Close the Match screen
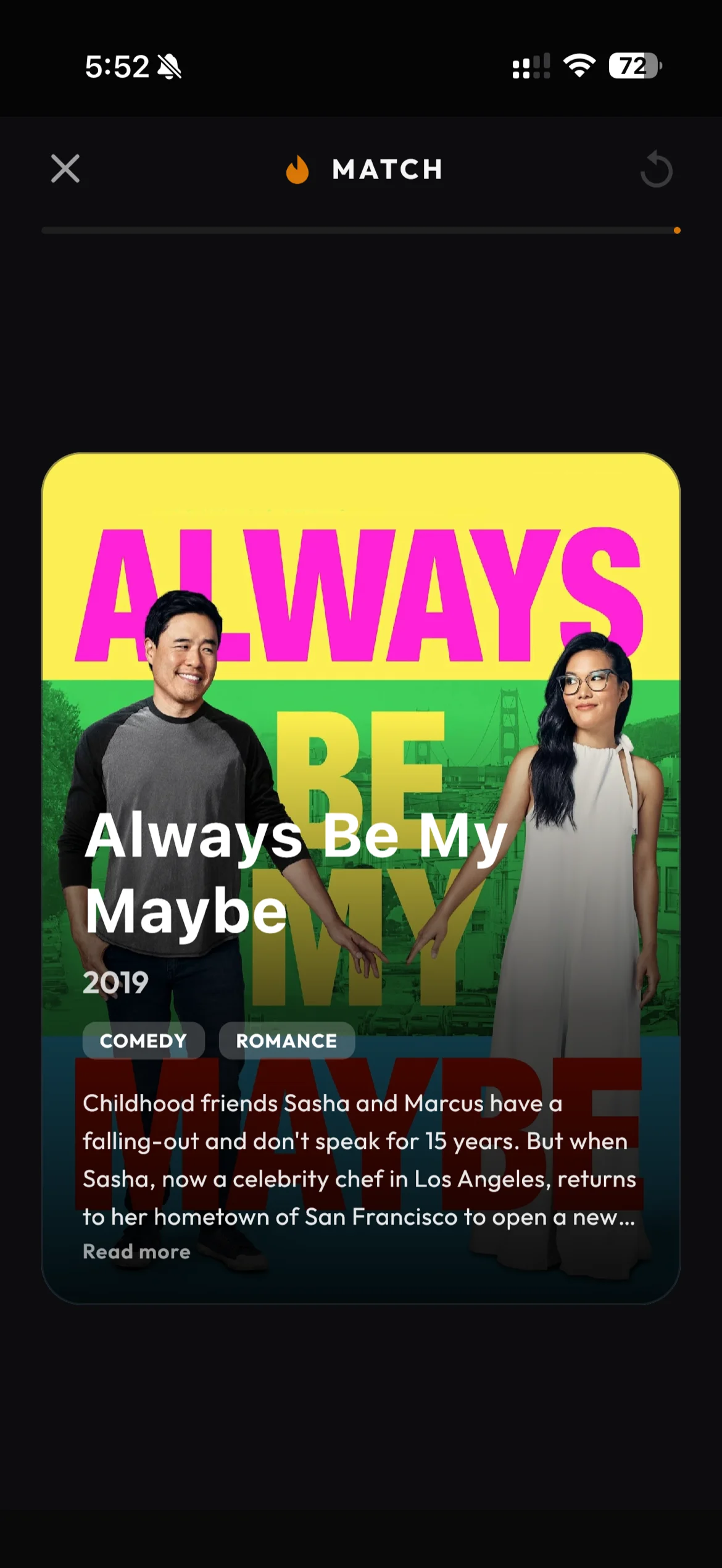The height and width of the screenshot is (1568, 722). [x=65, y=169]
